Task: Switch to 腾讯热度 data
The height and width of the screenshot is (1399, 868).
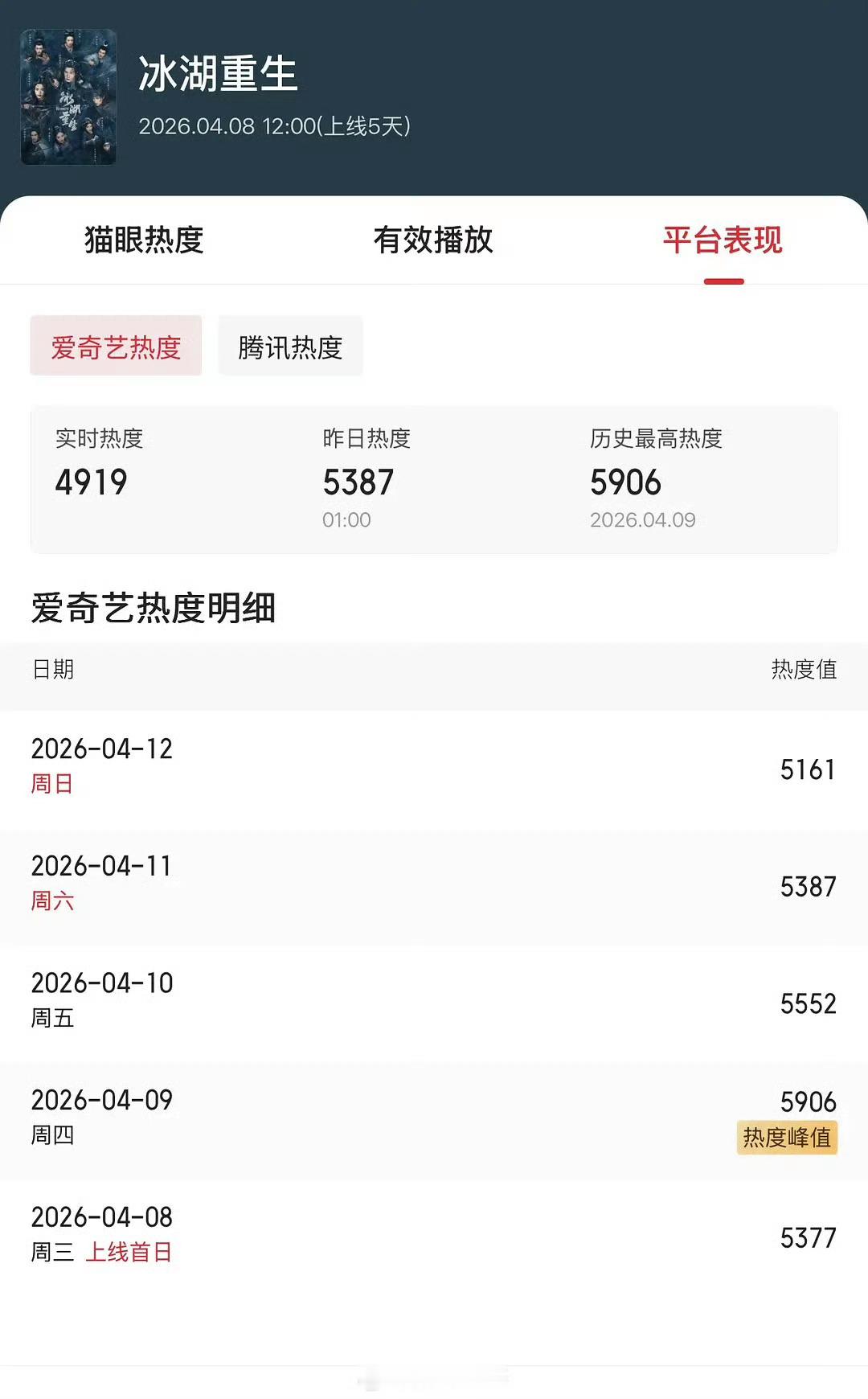Action: click(x=291, y=346)
